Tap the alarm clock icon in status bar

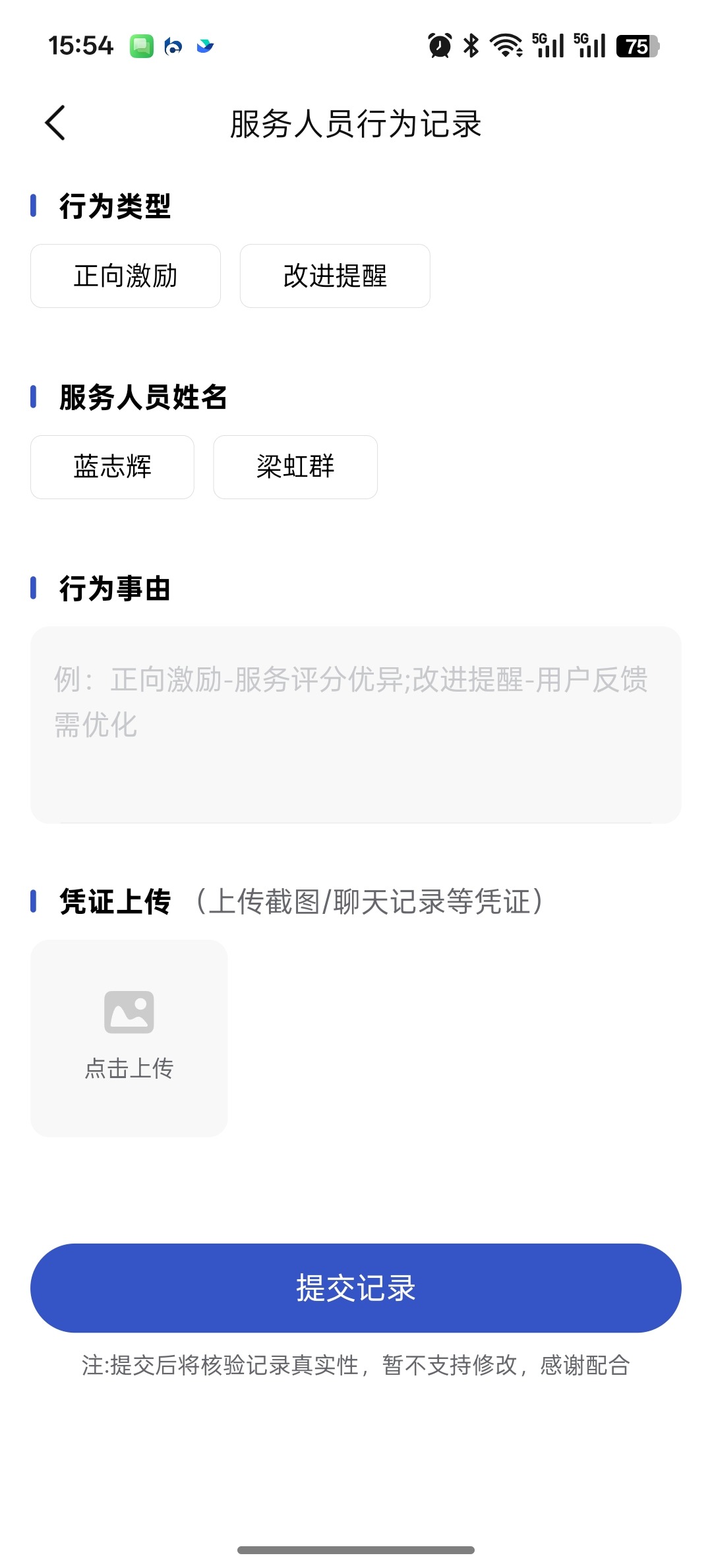click(440, 45)
